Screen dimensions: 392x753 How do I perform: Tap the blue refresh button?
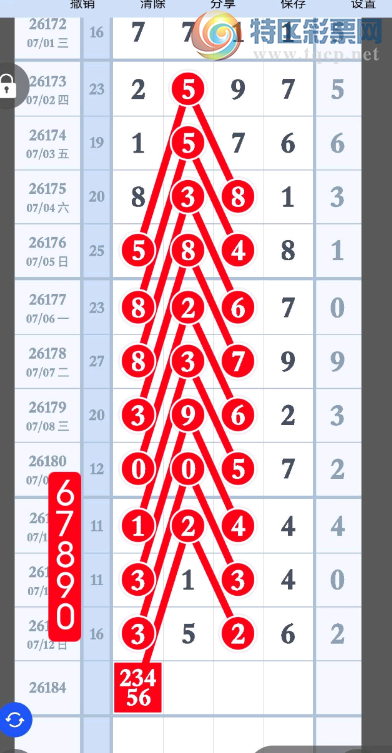tap(15, 720)
